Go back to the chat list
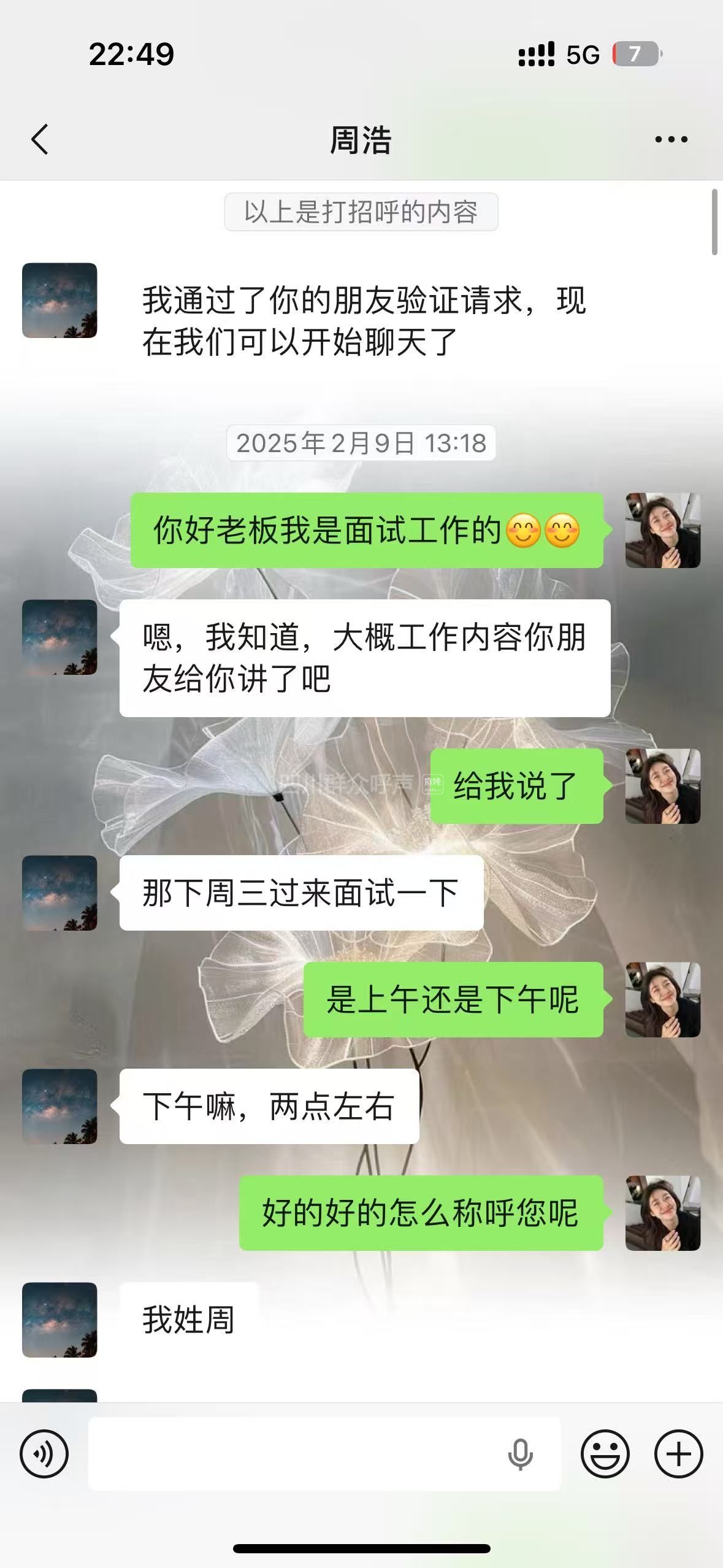 coord(40,139)
